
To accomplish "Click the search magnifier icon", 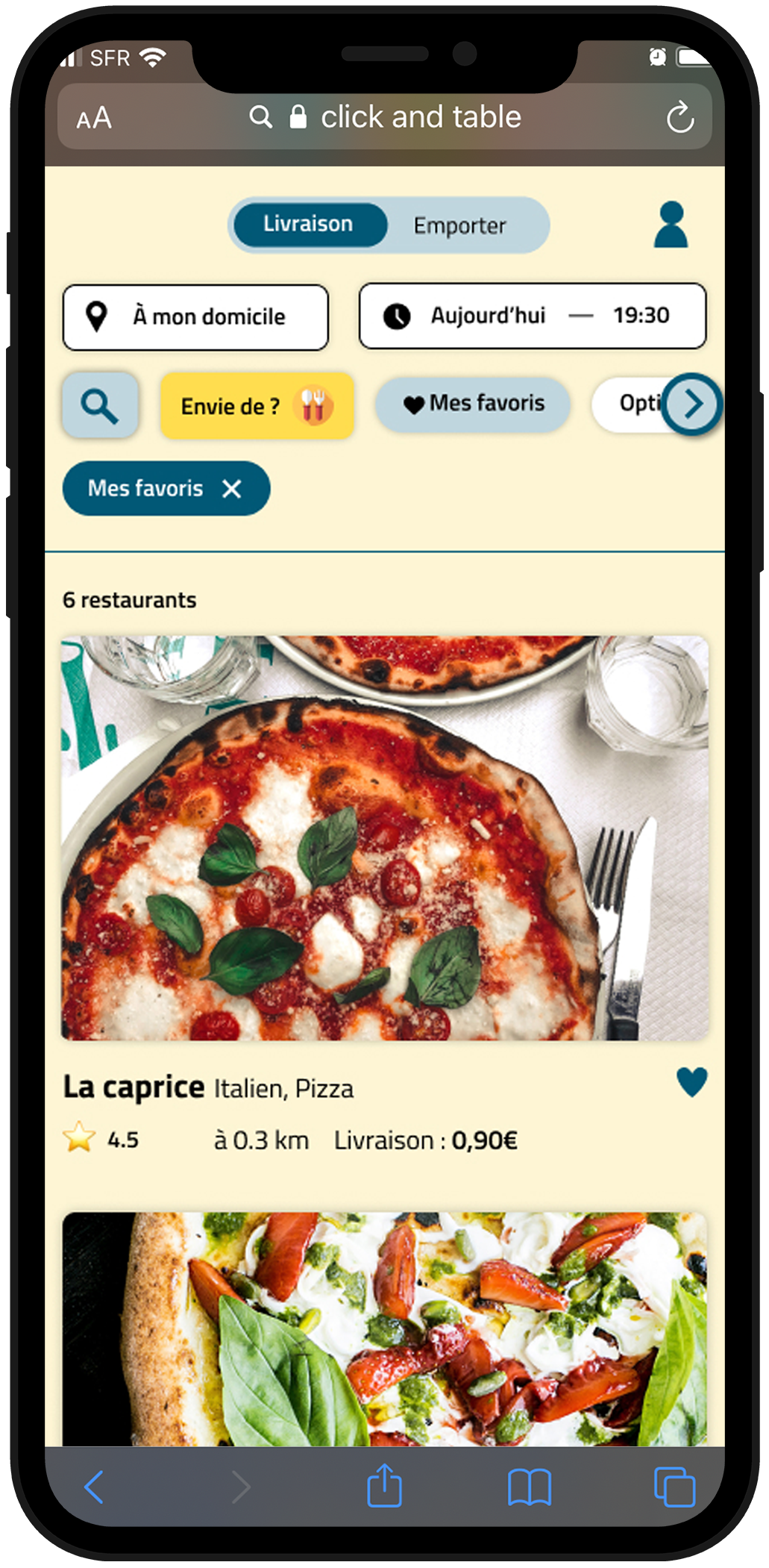I will click(100, 405).
